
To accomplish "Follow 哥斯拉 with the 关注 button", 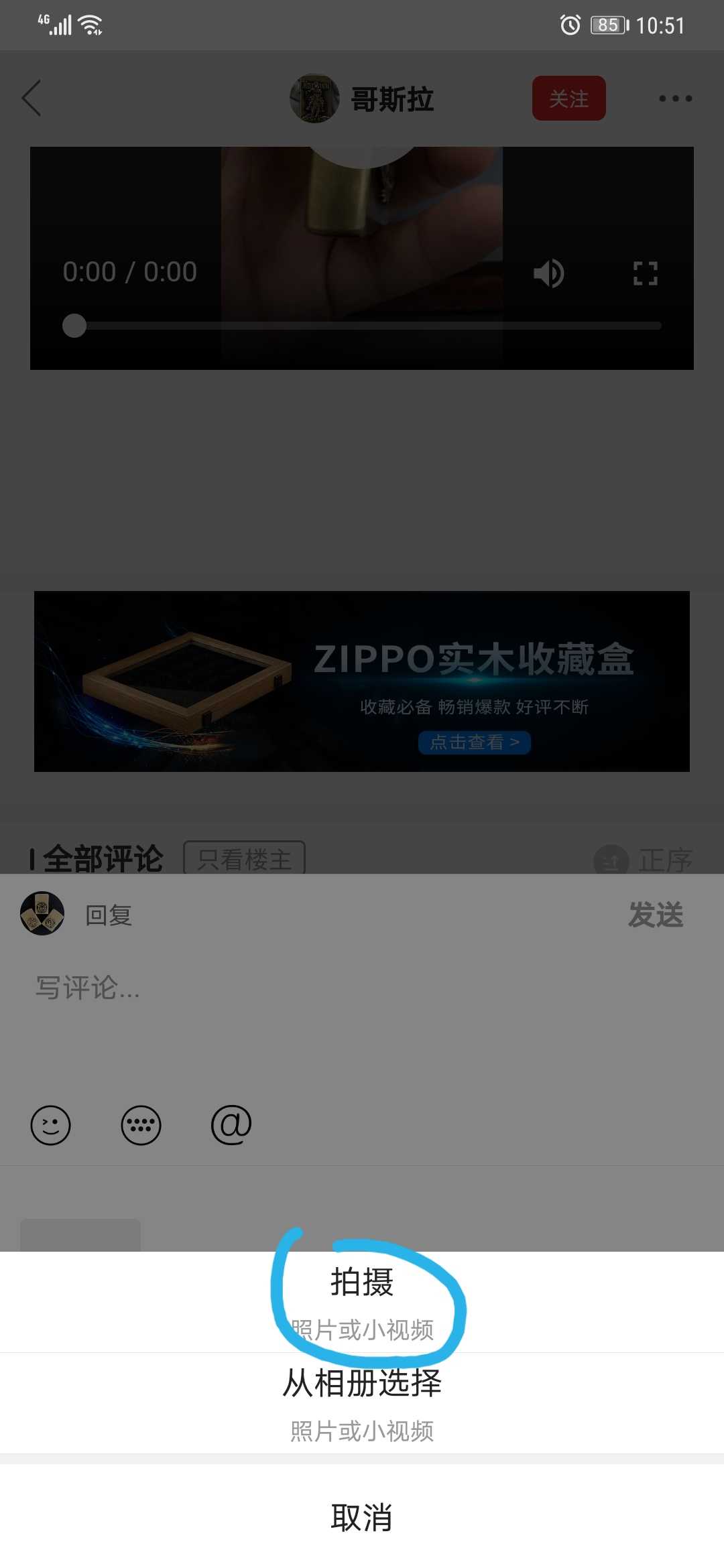I will point(568,99).
